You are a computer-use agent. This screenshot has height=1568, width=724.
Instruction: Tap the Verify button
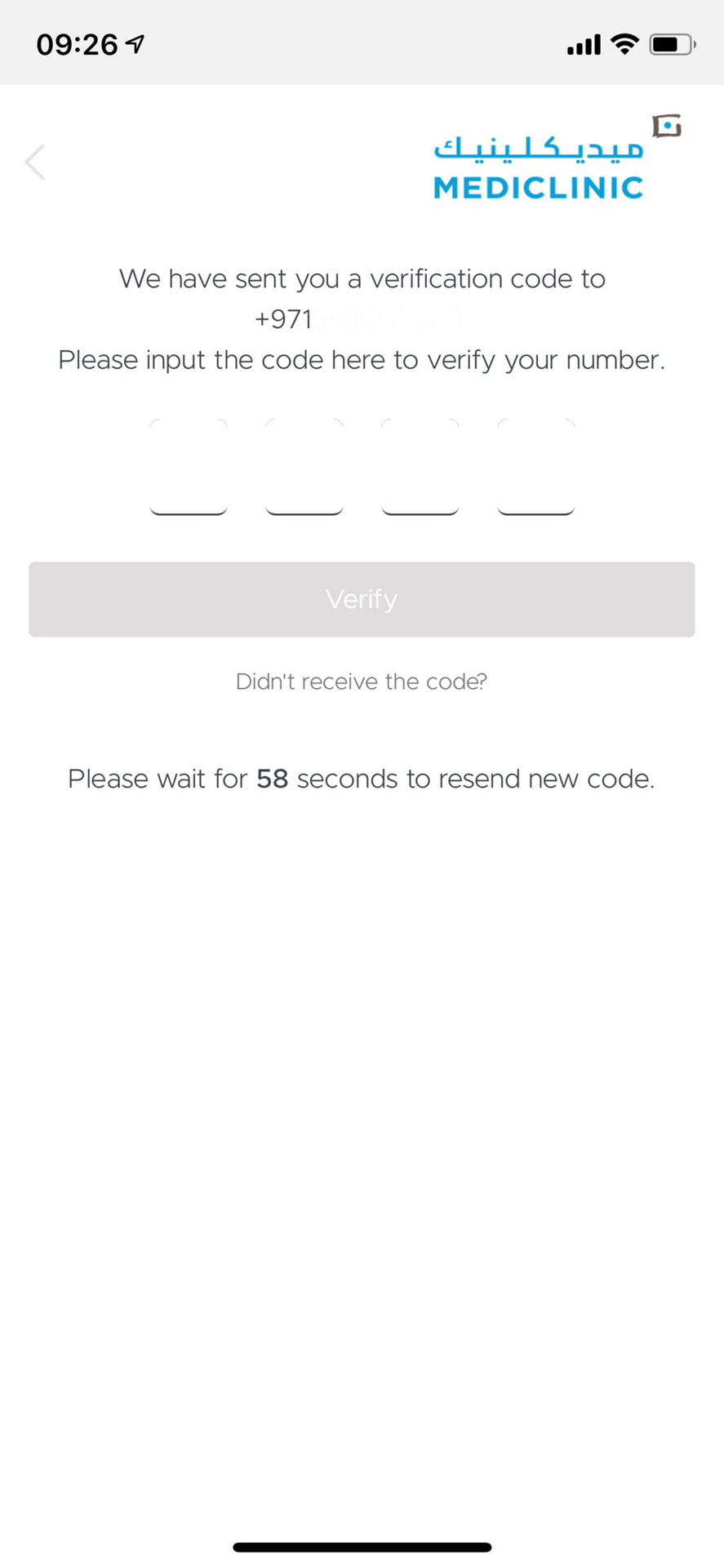[362, 599]
